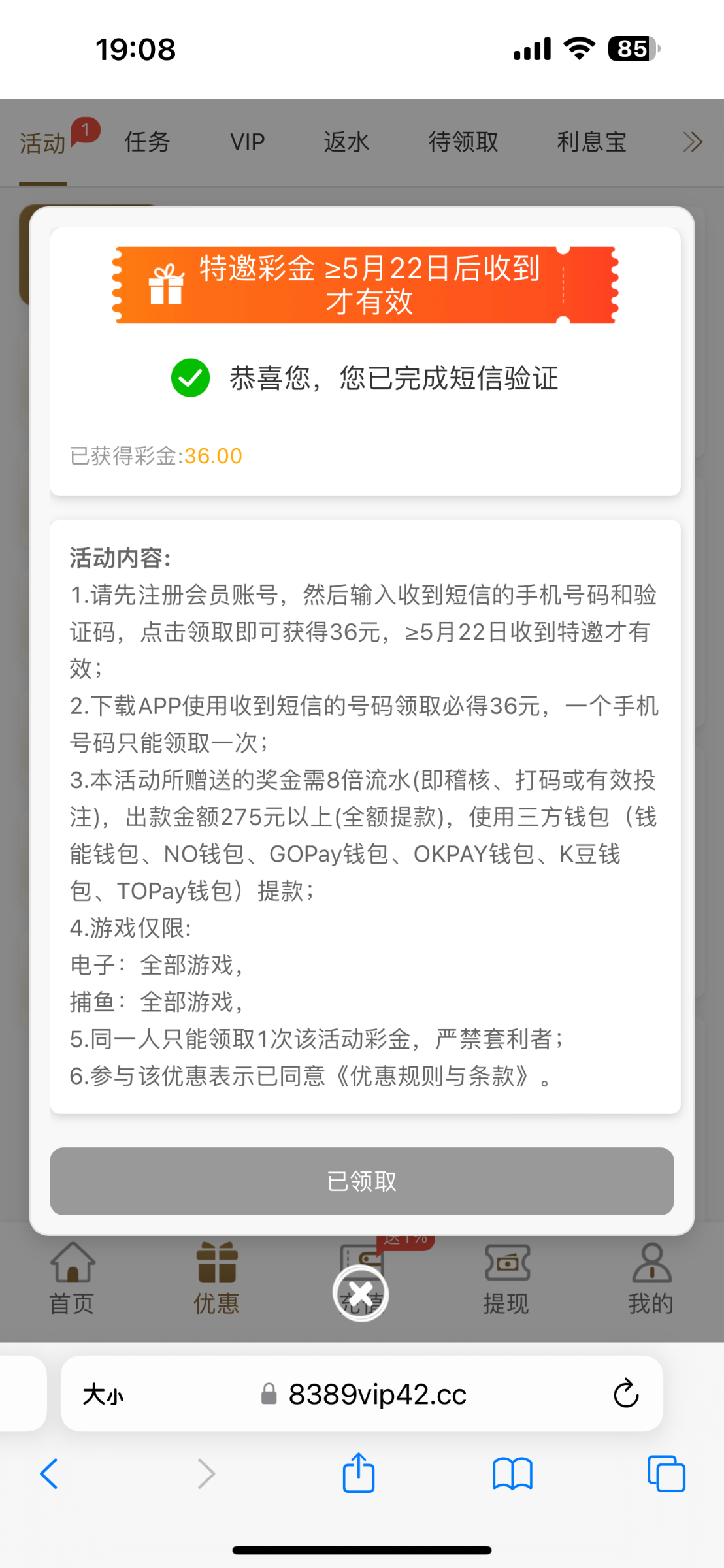Tap the 已领取 button

[x=361, y=1181]
